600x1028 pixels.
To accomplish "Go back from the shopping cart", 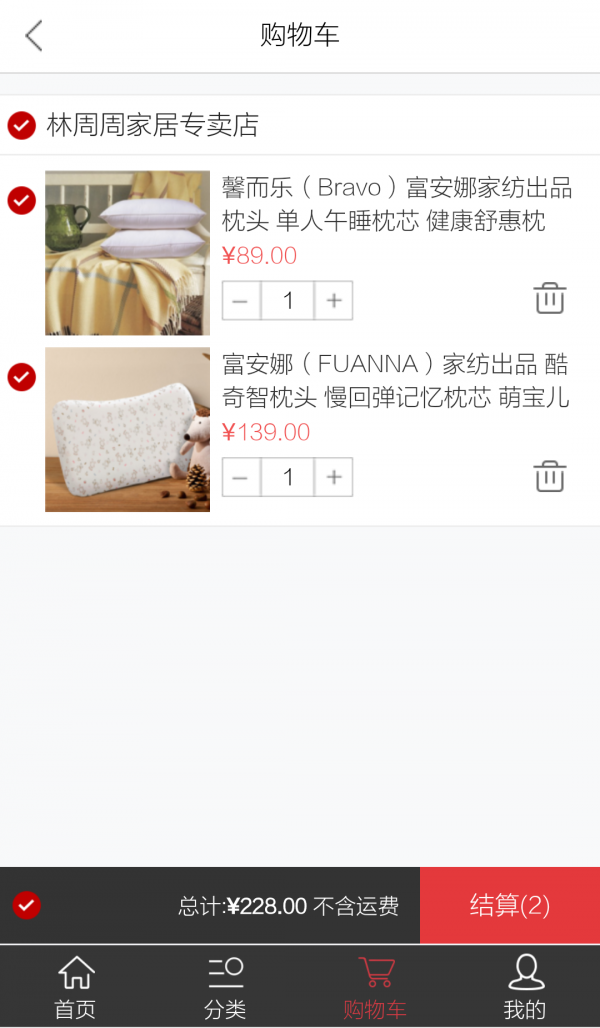I will tap(34, 36).
